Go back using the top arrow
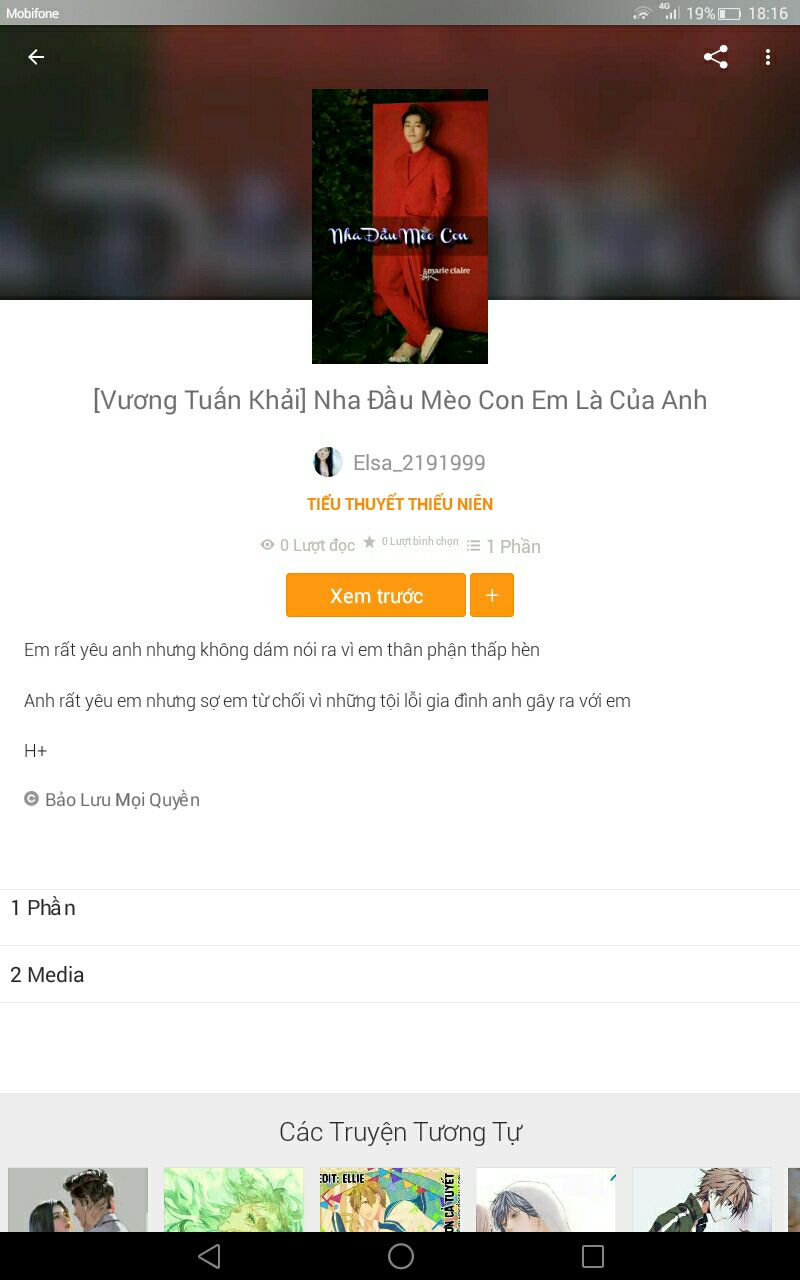The height and width of the screenshot is (1280, 800). tap(36, 57)
